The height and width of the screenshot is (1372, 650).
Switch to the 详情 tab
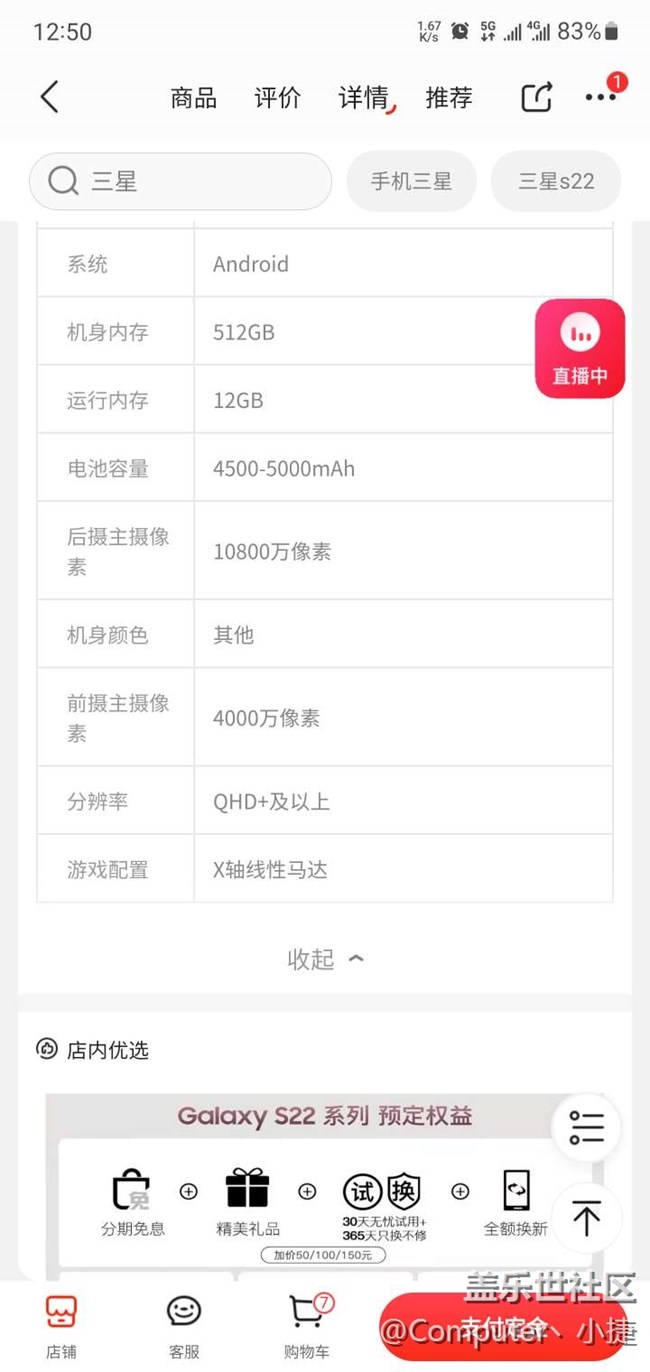click(x=363, y=97)
